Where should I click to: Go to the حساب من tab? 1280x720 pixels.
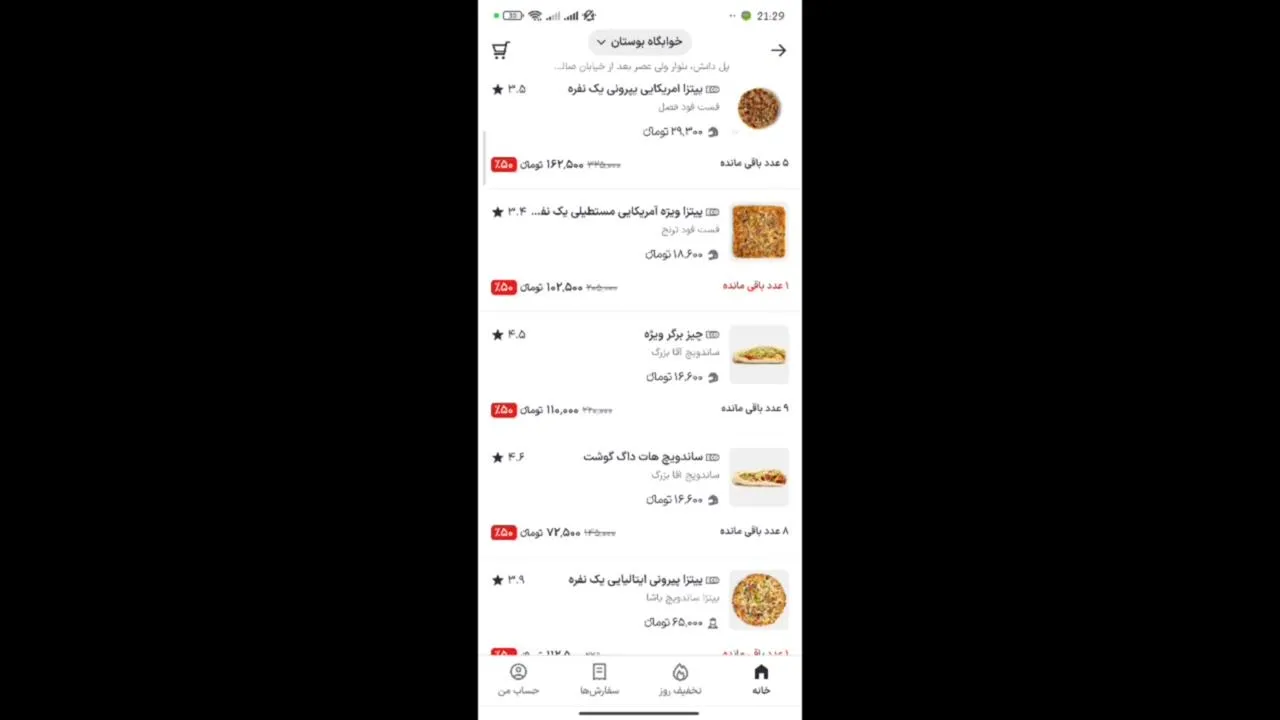[518, 678]
